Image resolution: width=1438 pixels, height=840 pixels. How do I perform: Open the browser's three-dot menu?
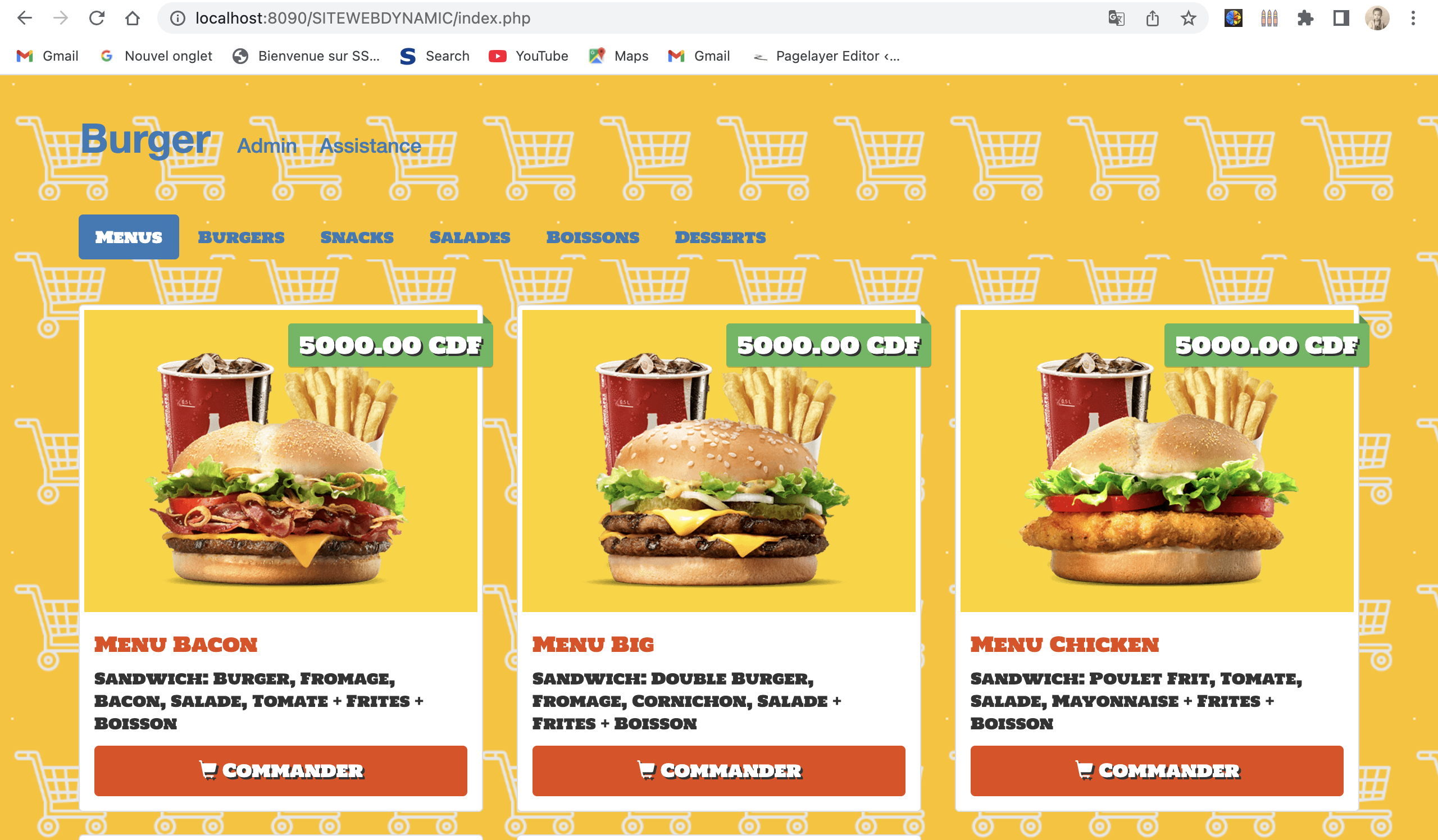(1413, 18)
